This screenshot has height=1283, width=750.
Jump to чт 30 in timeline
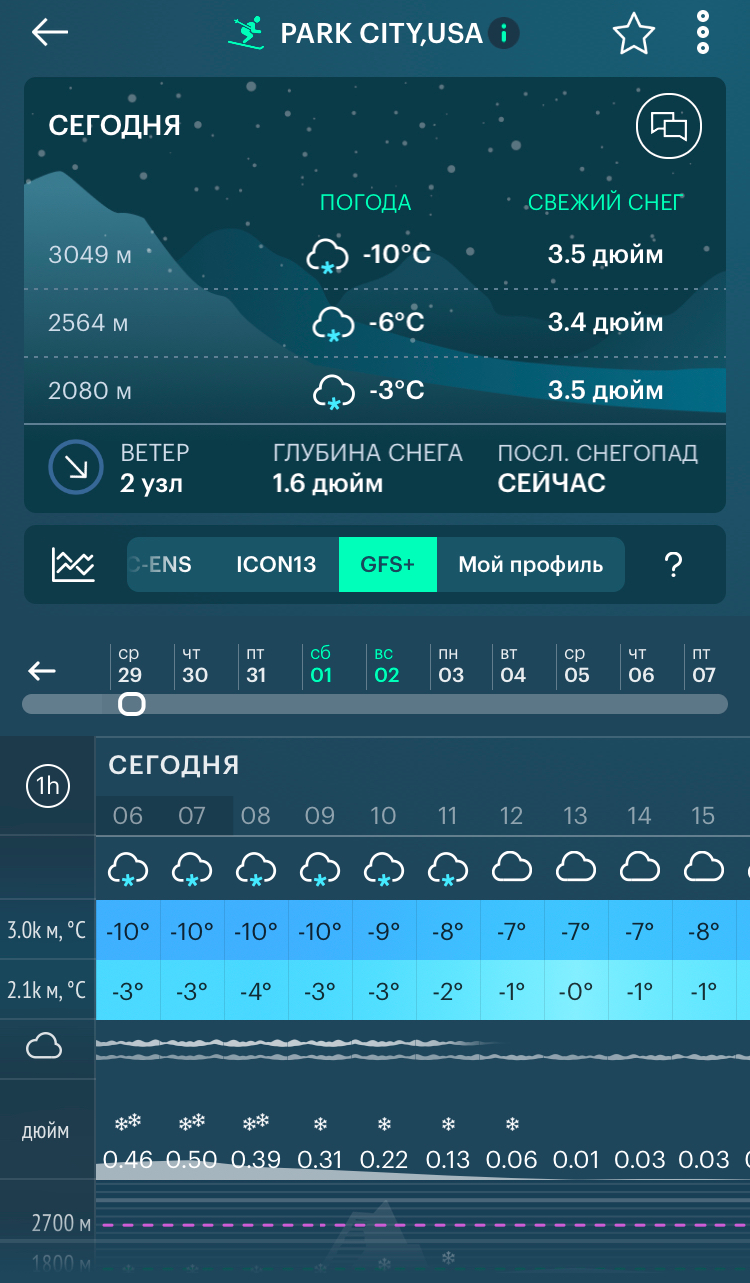(195, 665)
